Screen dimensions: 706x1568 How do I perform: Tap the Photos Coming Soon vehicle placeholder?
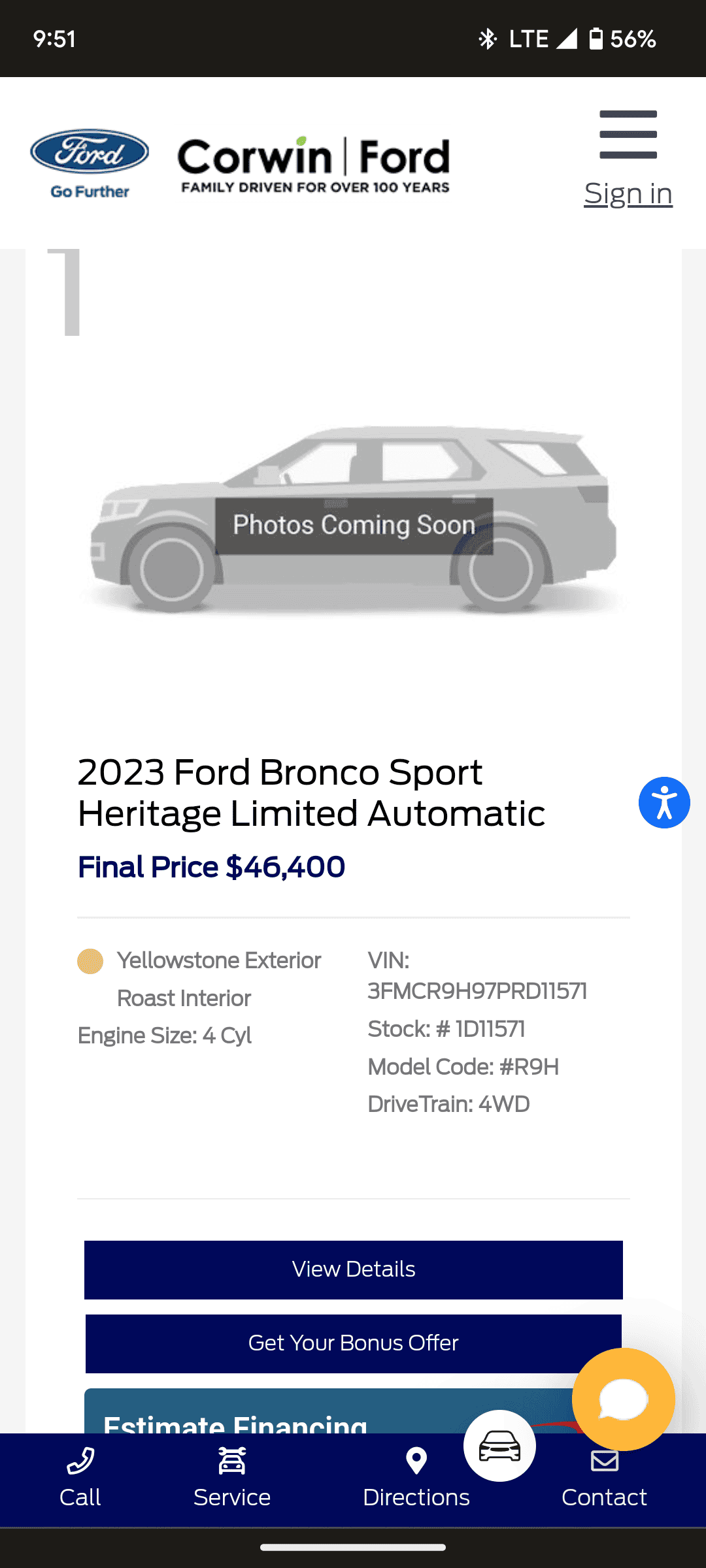(353, 524)
